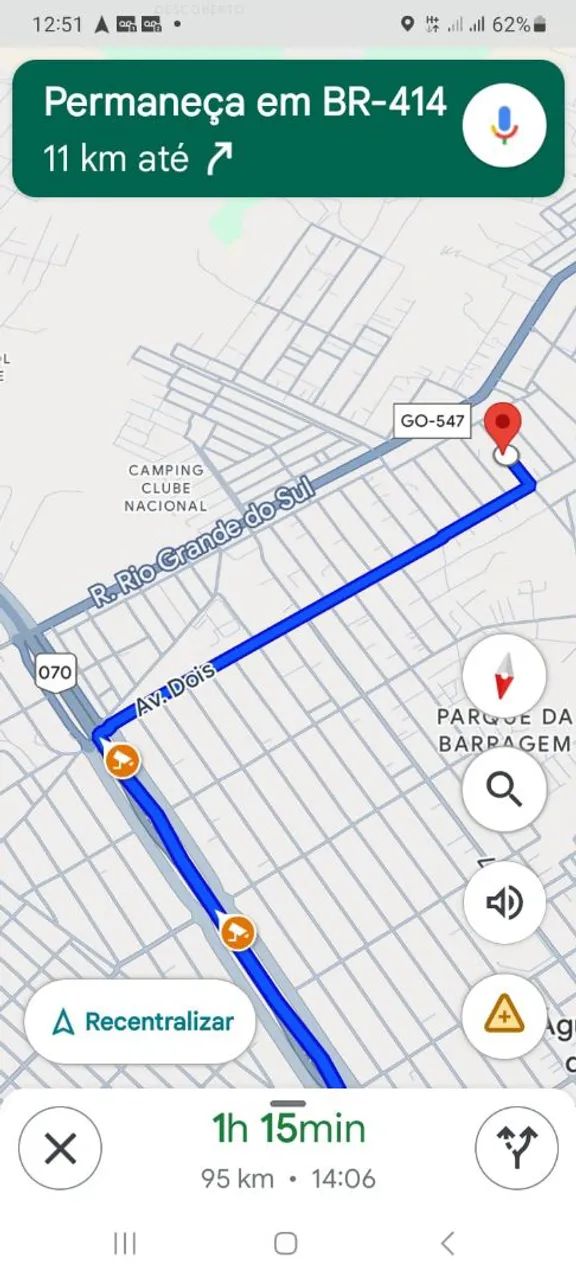Tap the voice assistant microphone button
The image size is (576, 1280).
[x=505, y=126]
